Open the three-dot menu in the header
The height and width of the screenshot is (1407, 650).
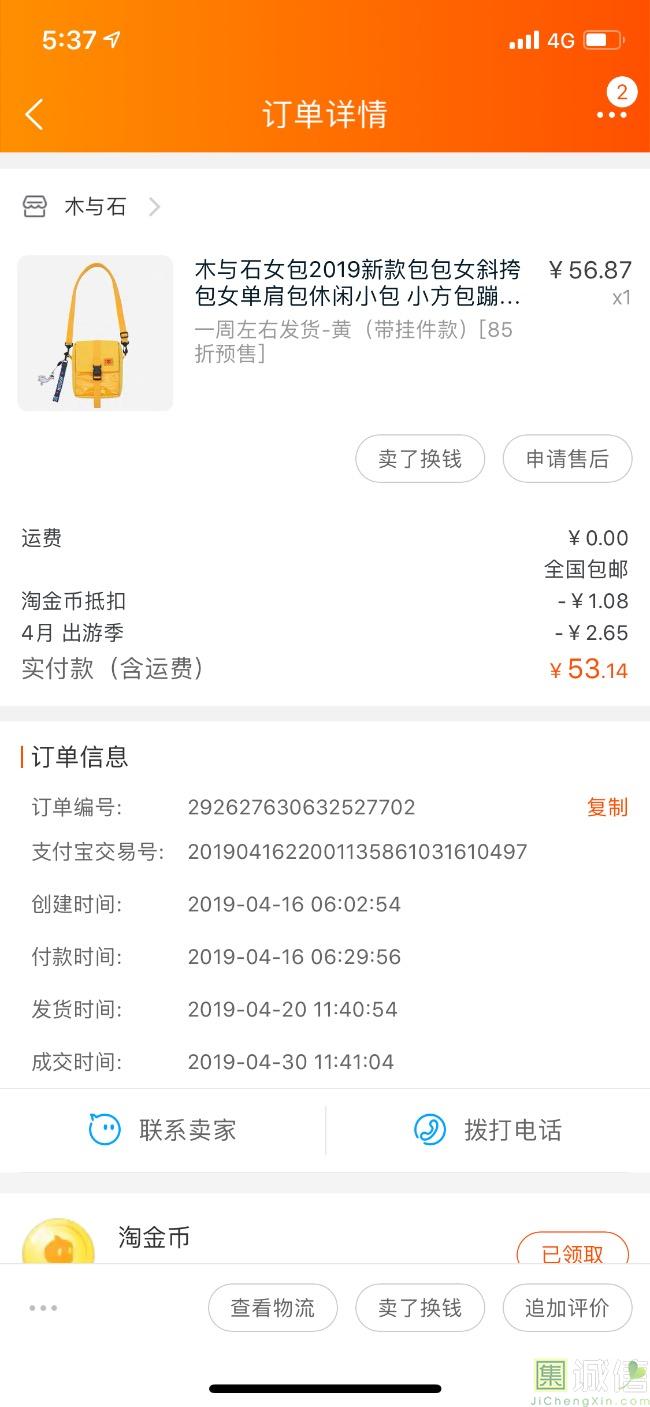coord(611,115)
